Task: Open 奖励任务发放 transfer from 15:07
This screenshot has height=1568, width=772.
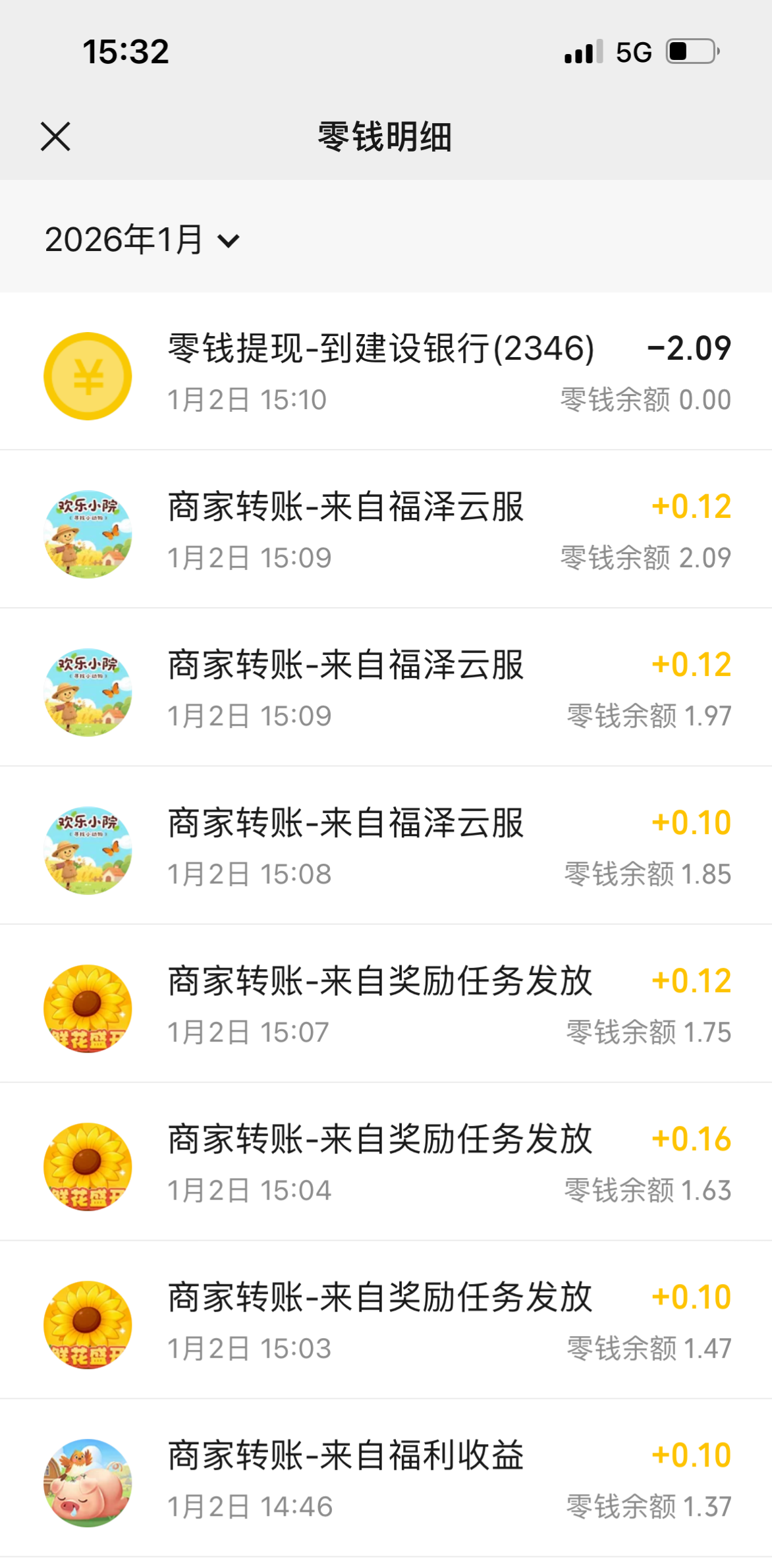Action: click(386, 1005)
